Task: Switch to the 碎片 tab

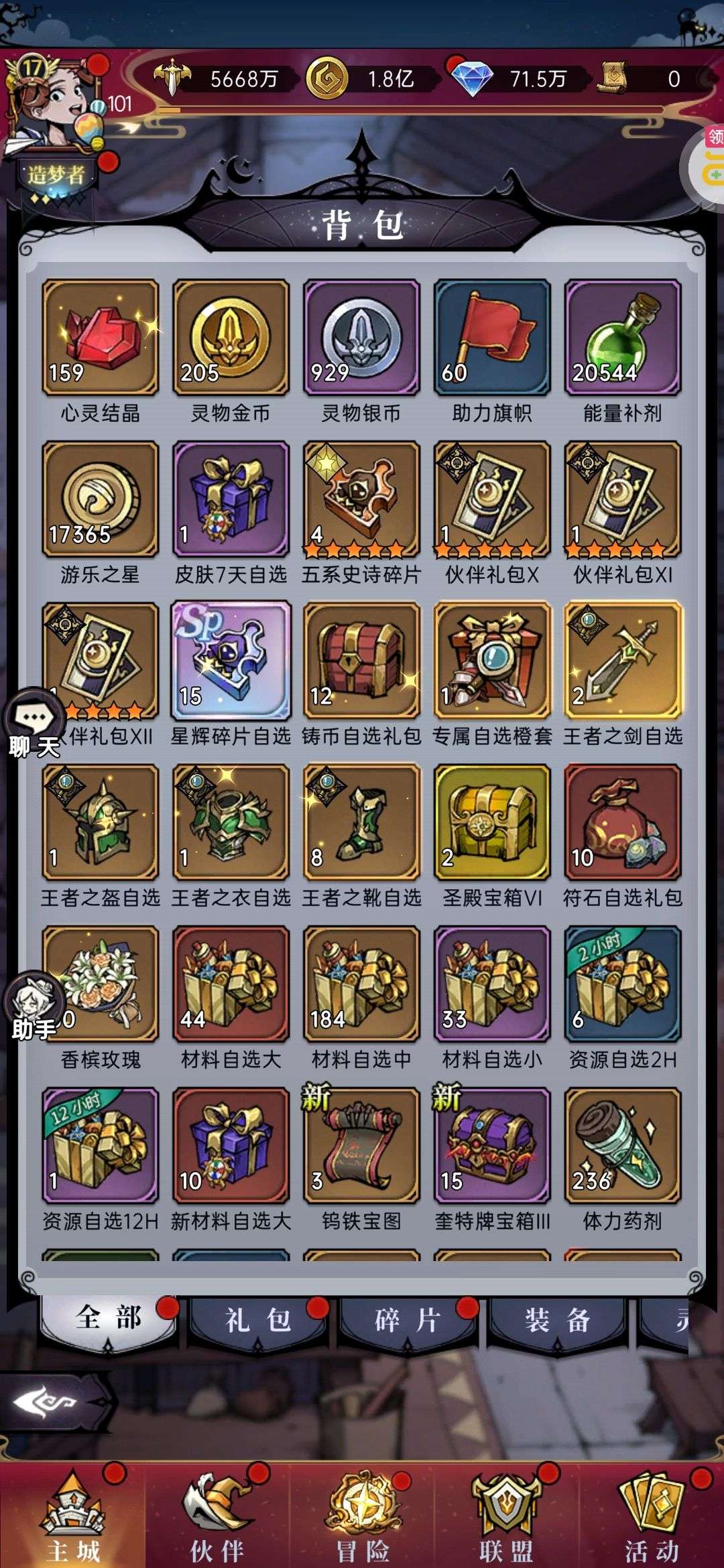Action: 407,1320
